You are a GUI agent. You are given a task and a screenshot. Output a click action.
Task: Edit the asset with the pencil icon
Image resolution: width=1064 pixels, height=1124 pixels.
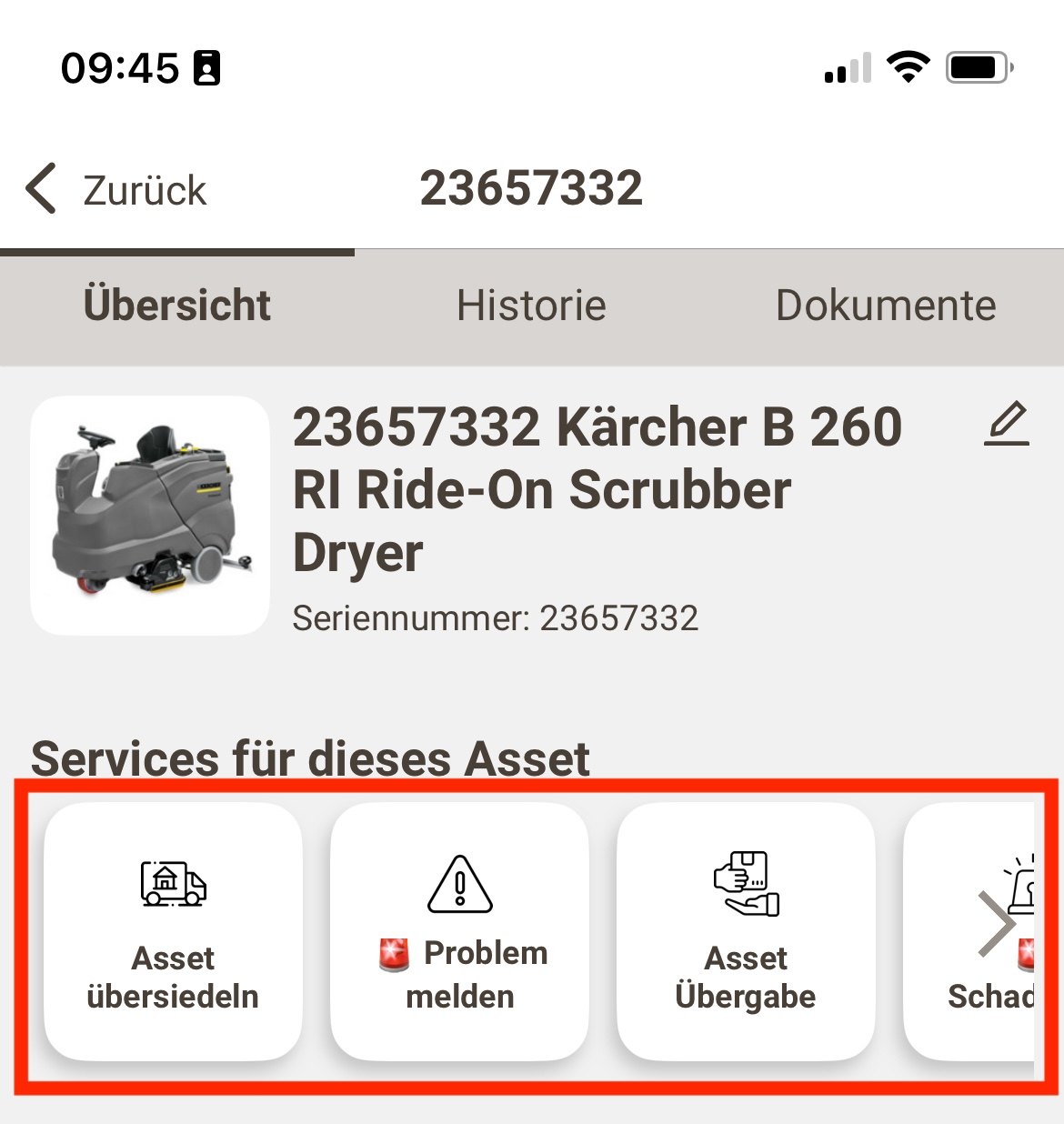click(x=1007, y=424)
